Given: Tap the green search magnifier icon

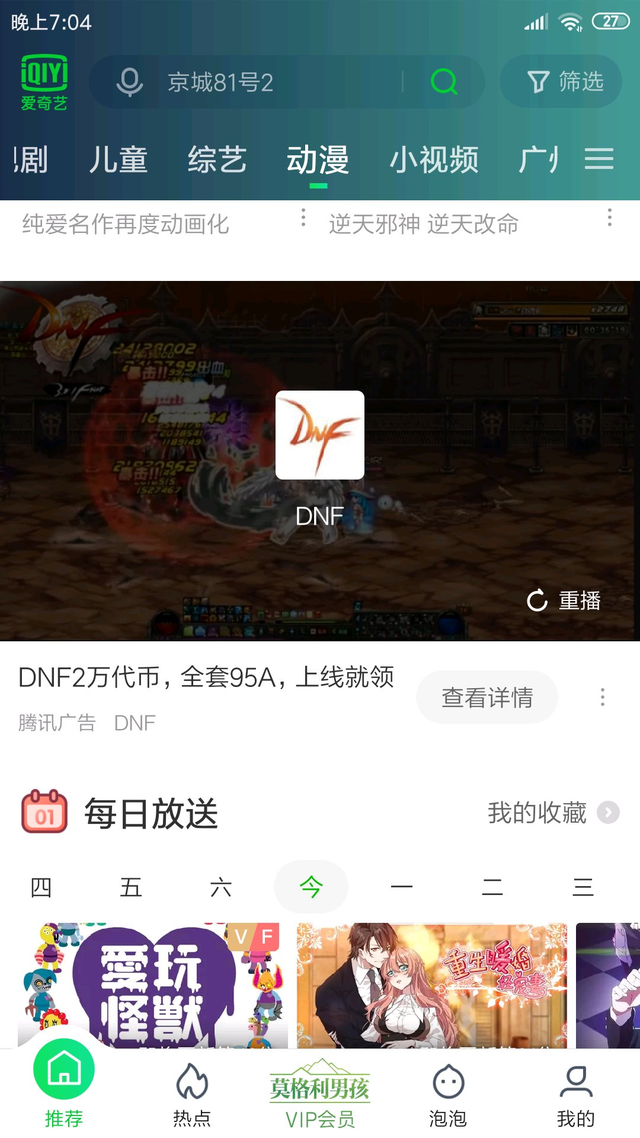Looking at the screenshot, I should click(x=444, y=82).
